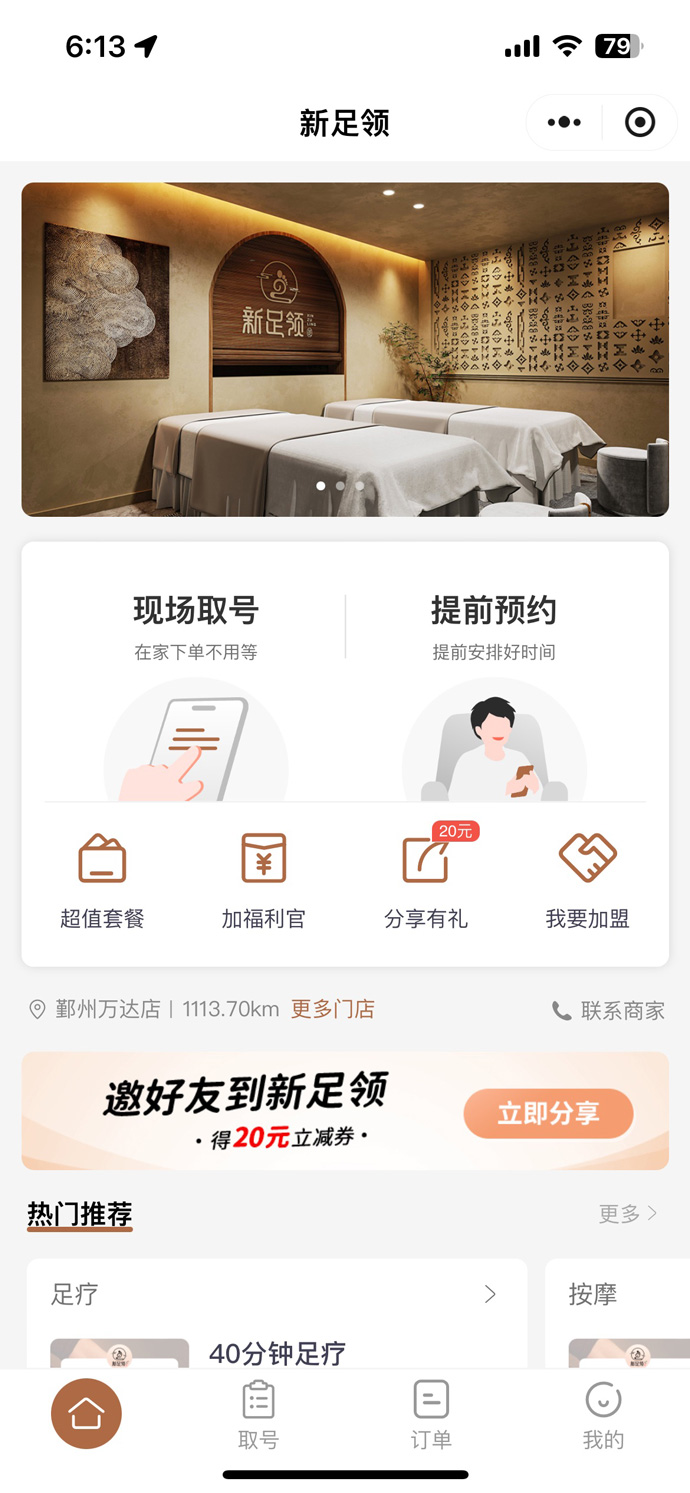Open 加福利官 welfare officer

(263, 880)
